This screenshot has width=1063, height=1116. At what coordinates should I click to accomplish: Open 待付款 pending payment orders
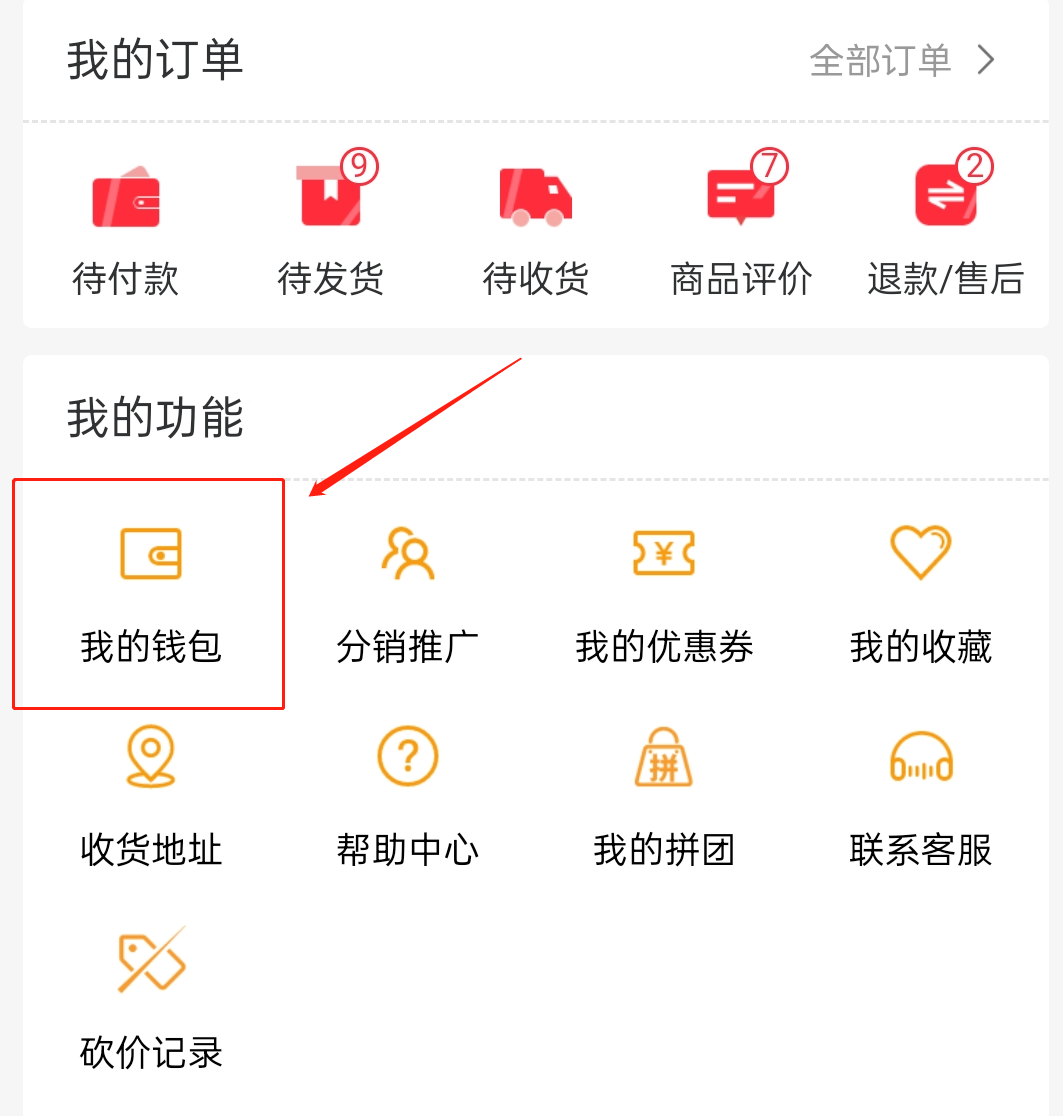(x=126, y=232)
